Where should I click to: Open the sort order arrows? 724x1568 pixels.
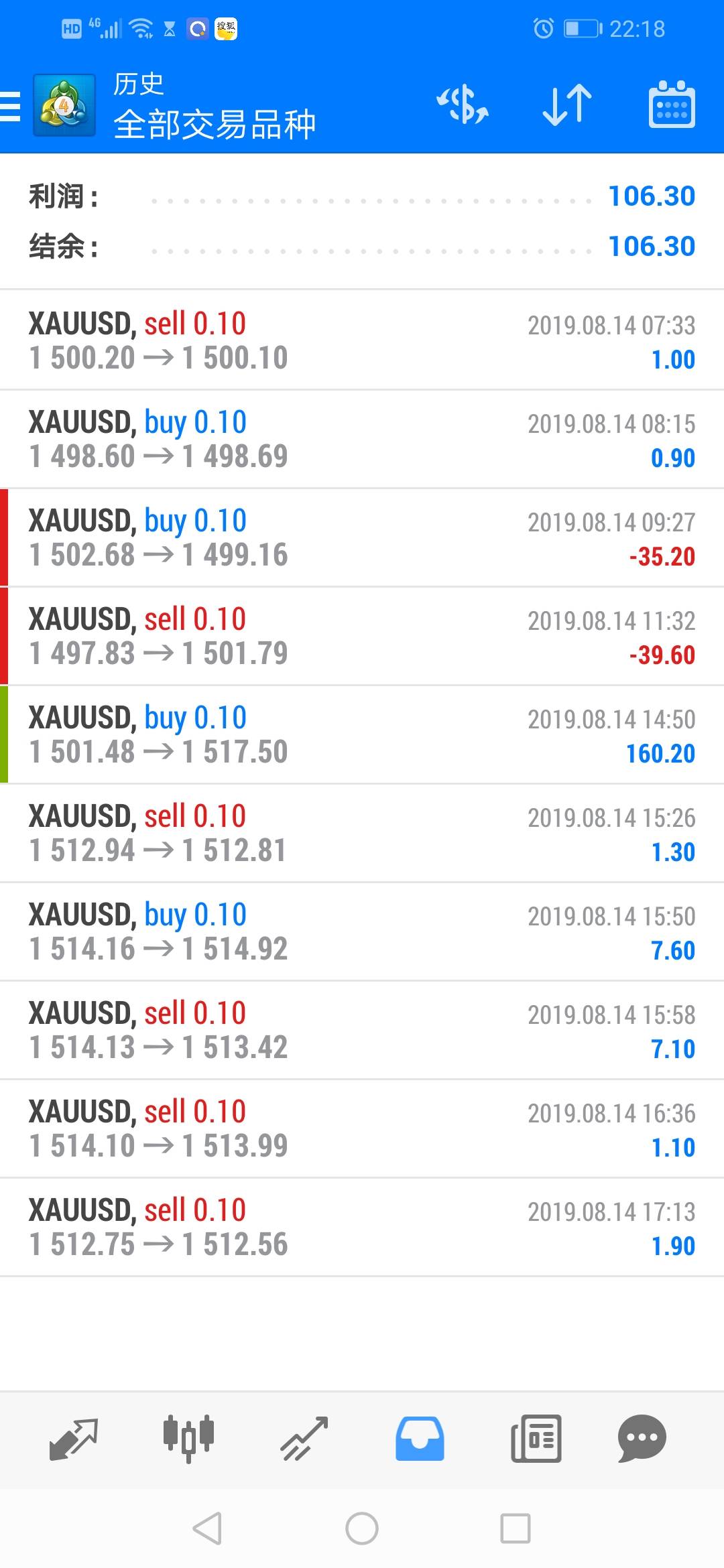pos(567,105)
